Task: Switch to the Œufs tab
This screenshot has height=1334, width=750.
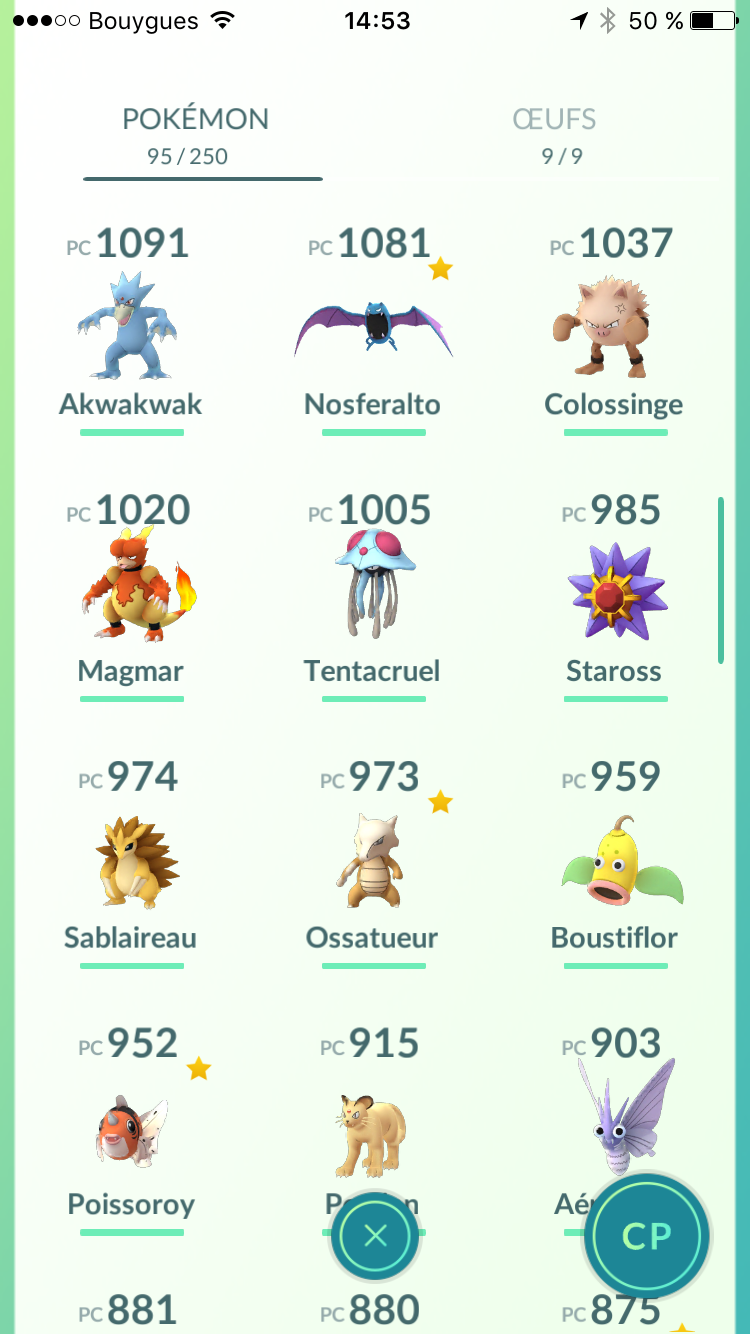Action: (555, 135)
